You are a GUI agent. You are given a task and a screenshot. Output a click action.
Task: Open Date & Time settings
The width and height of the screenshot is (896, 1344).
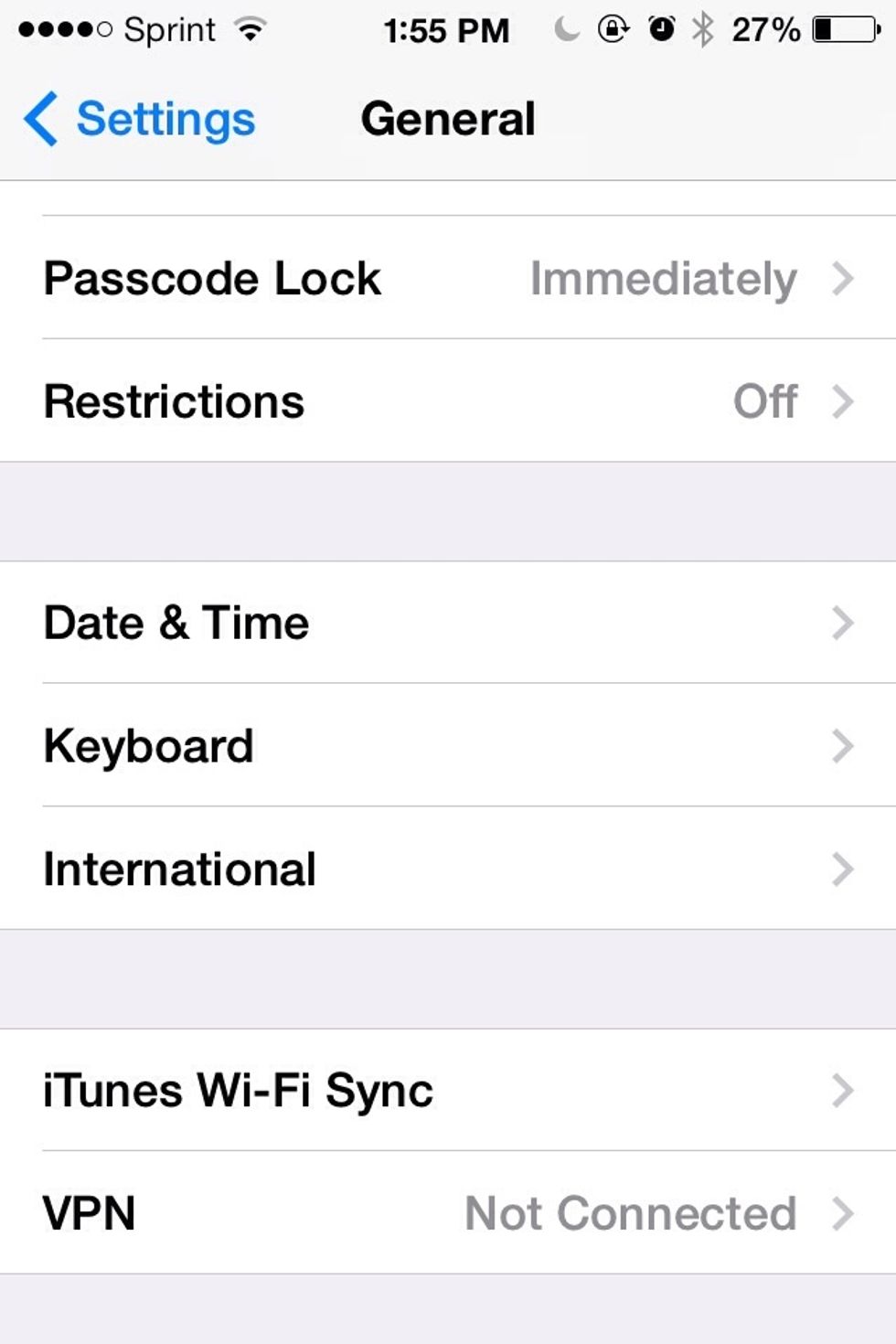point(448,623)
